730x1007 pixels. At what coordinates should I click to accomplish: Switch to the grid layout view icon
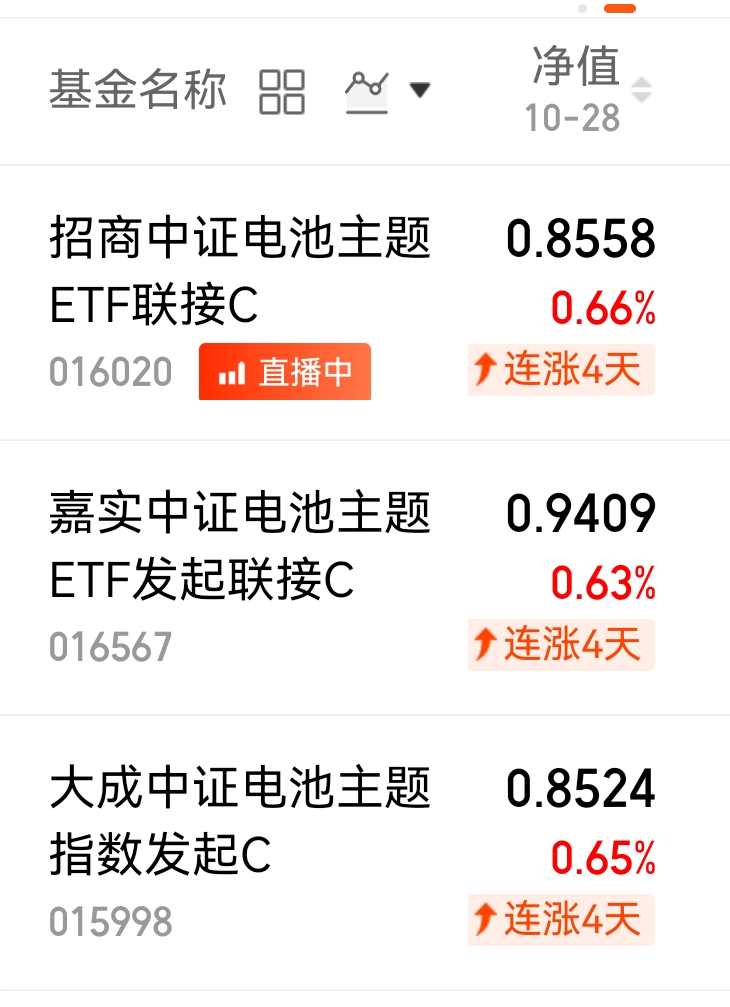click(x=282, y=91)
